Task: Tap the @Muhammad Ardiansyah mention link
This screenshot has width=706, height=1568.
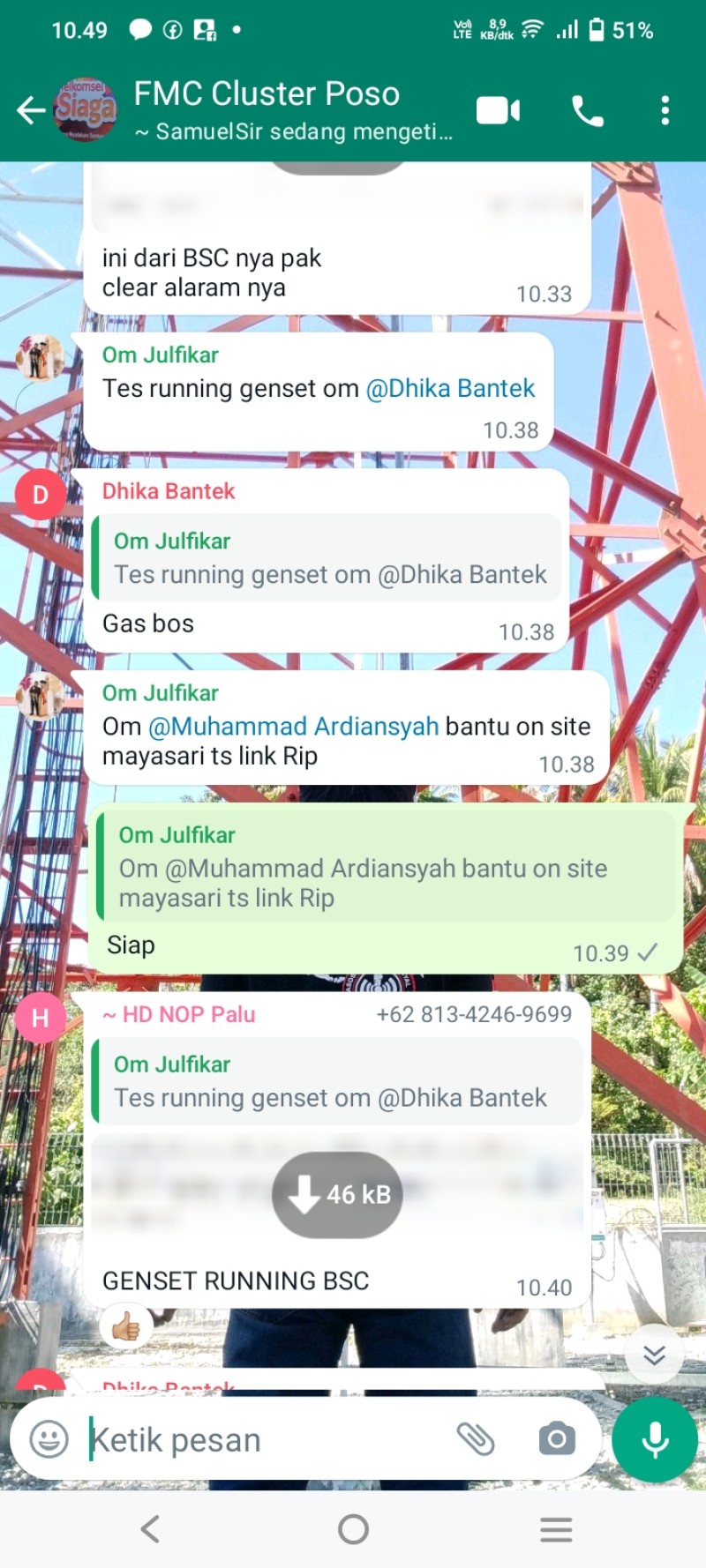Action: tap(293, 726)
